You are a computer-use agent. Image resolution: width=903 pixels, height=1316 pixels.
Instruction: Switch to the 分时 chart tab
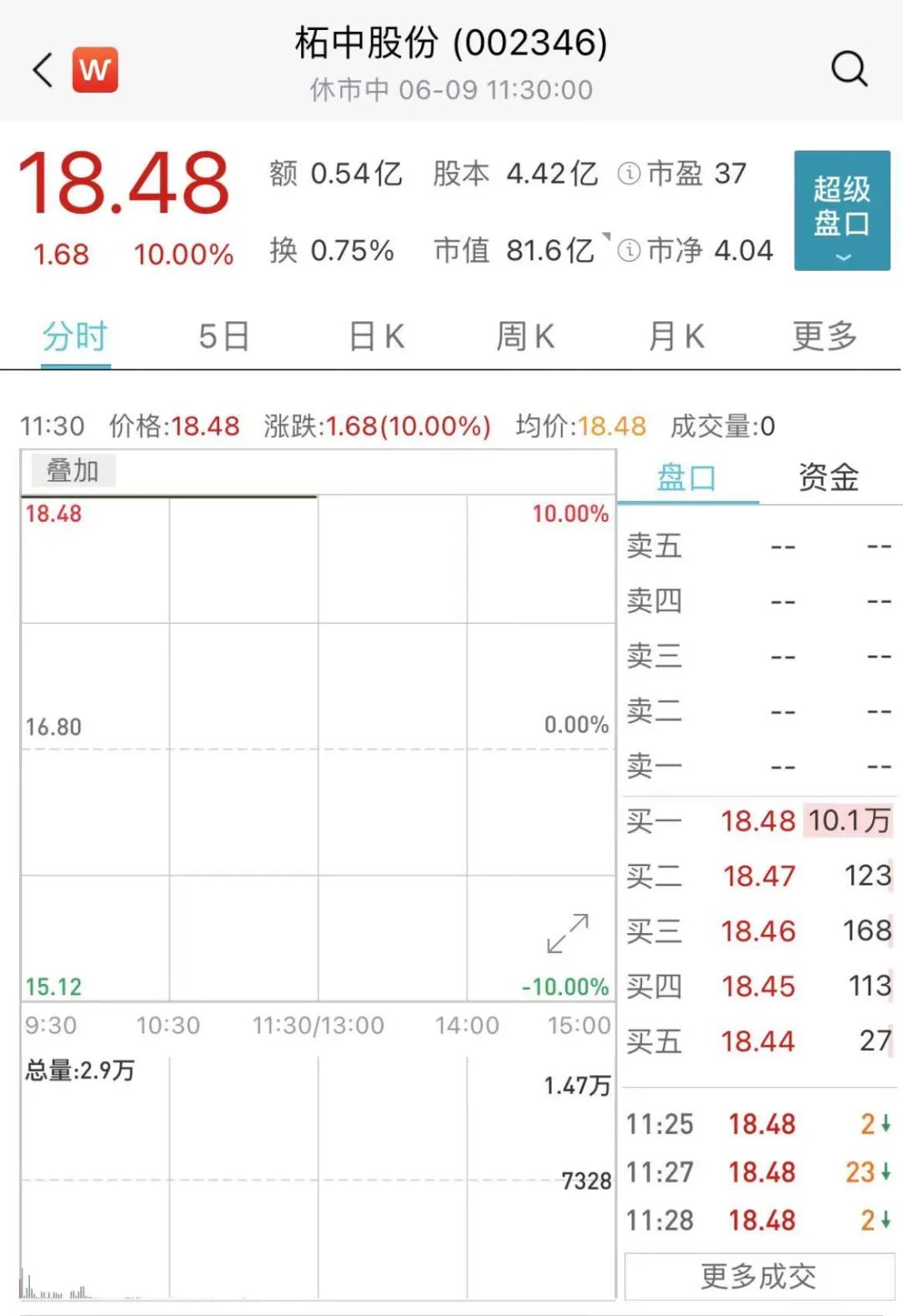click(75, 337)
